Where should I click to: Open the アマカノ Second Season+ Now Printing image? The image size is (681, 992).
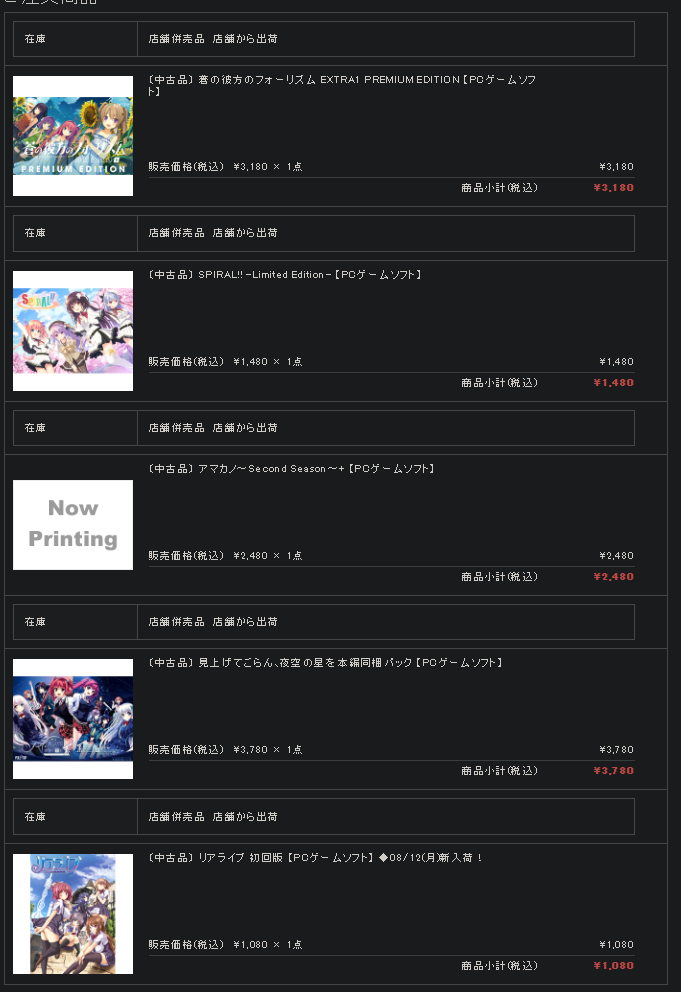point(73,524)
